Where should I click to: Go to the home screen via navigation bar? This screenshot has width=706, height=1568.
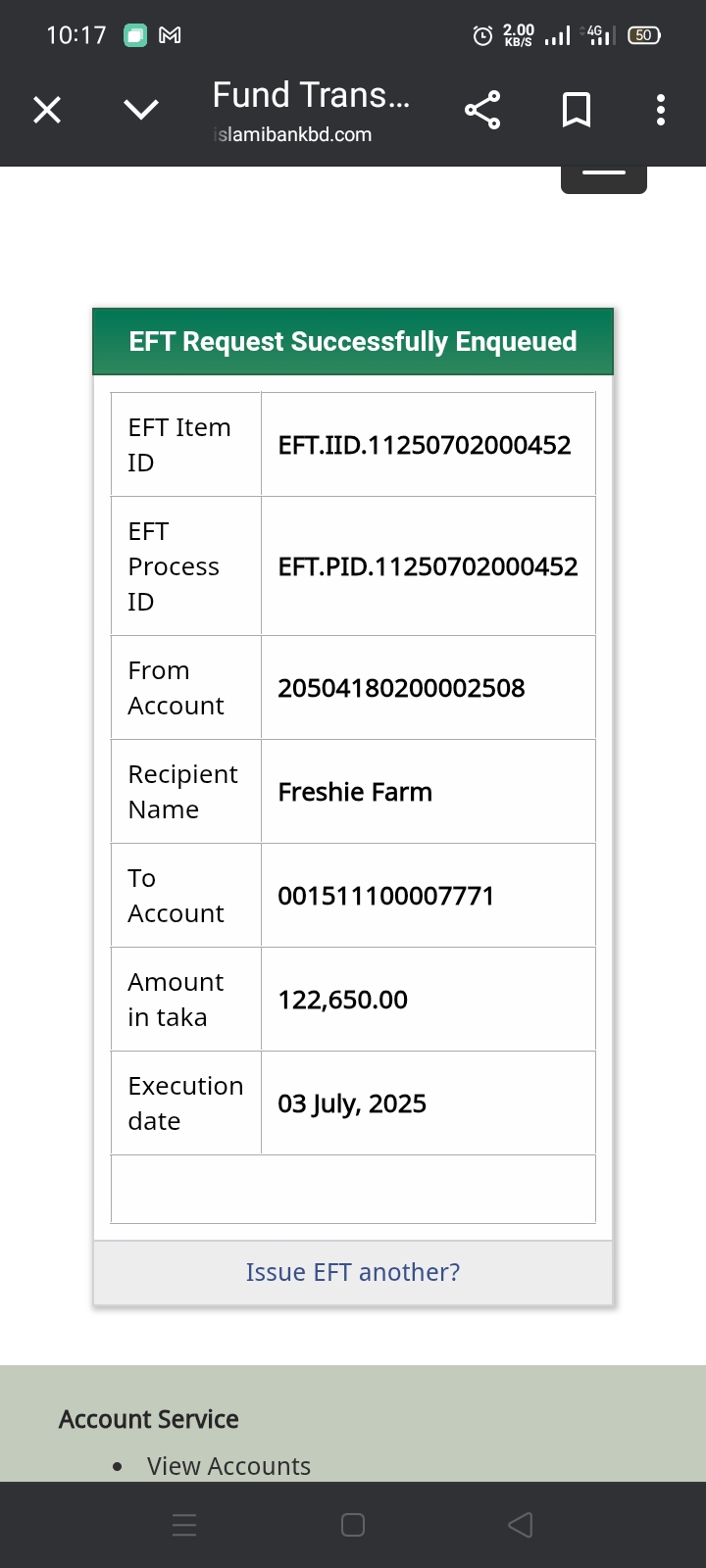(x=353, y=1525)
